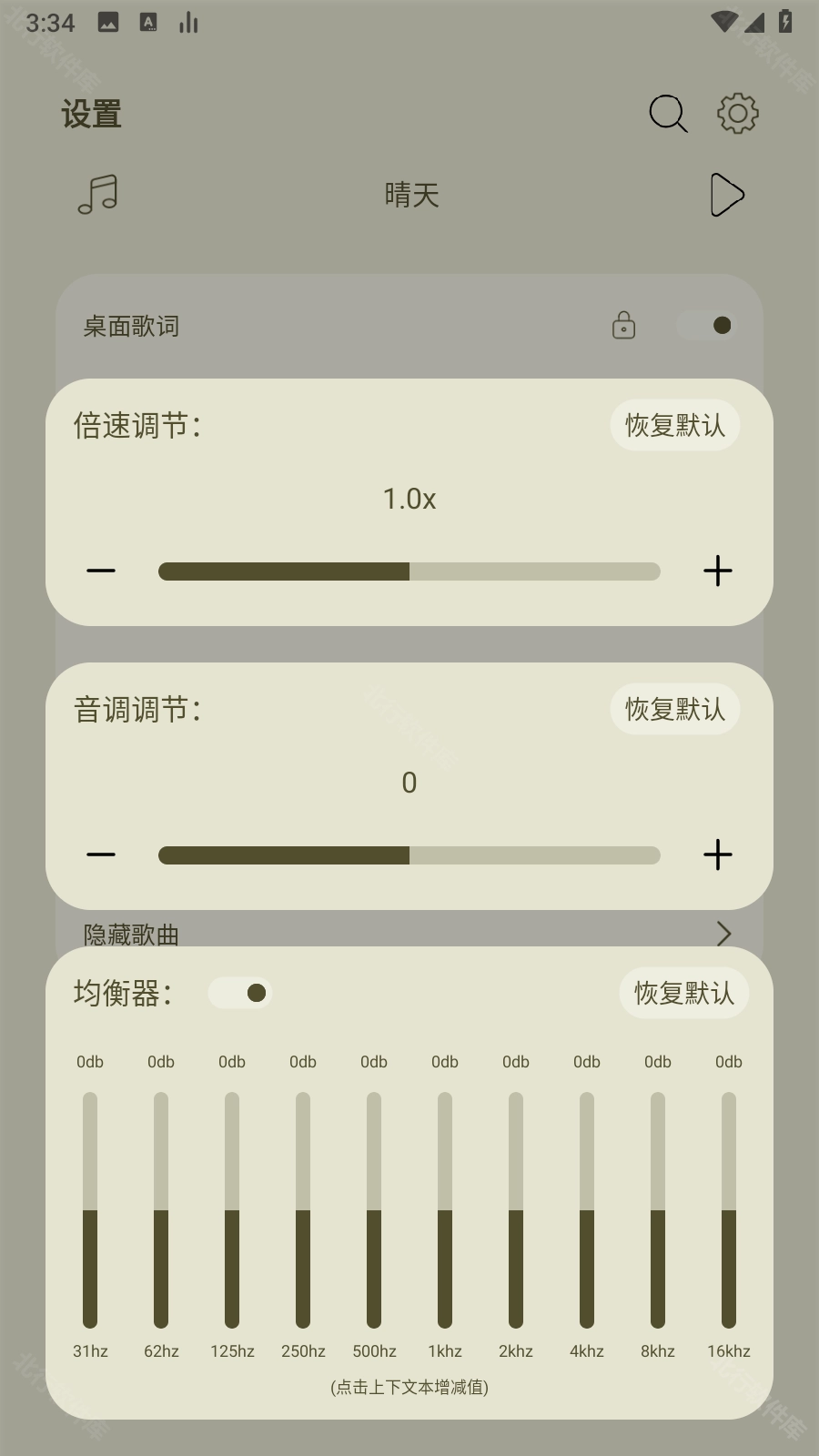Reset 均衡器 with 恢复默认

pyautogui.click(x=683, y=993)
